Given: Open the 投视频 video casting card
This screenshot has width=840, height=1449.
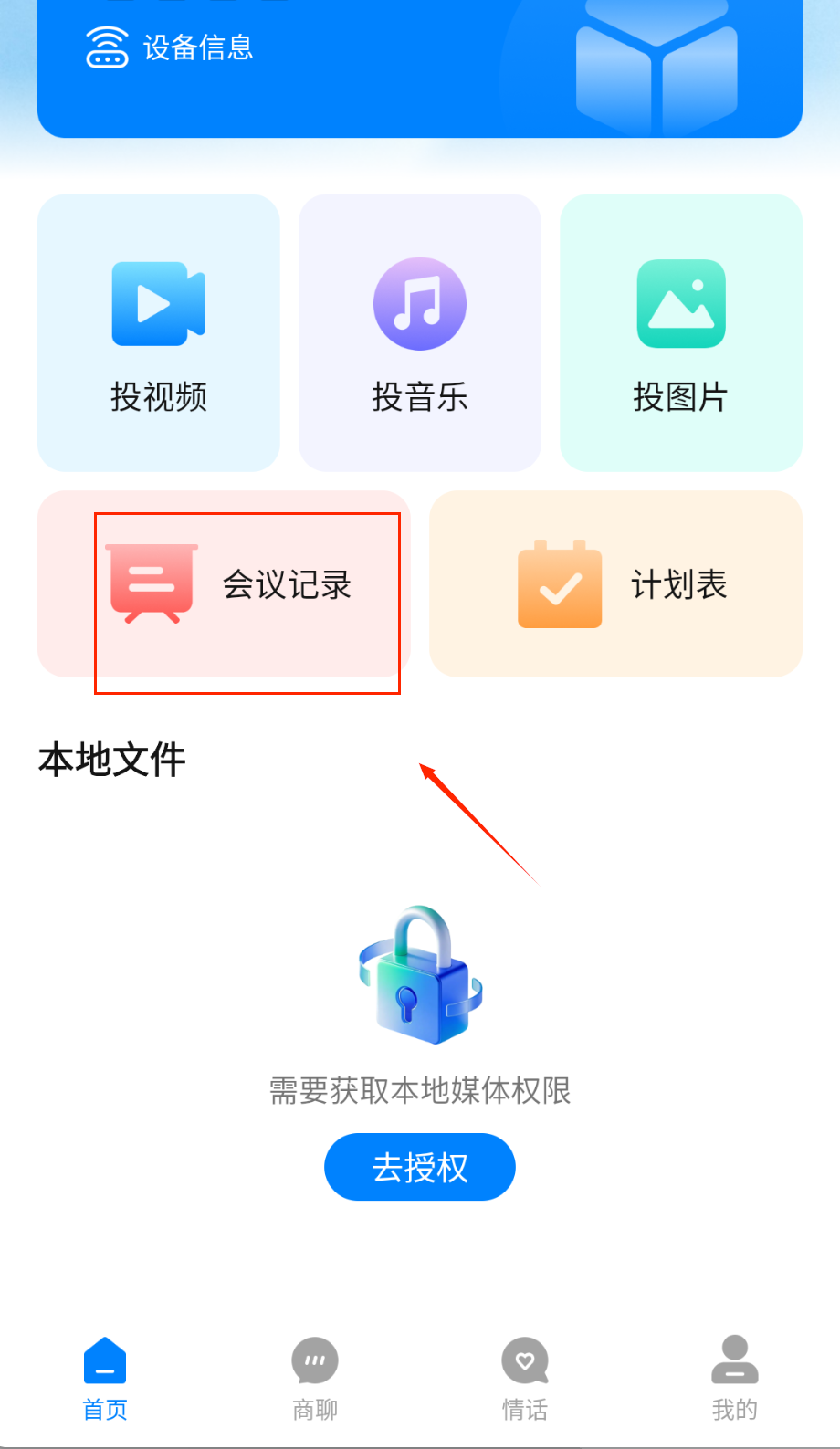Looking at the screenshot, I should tap(159, 332).
